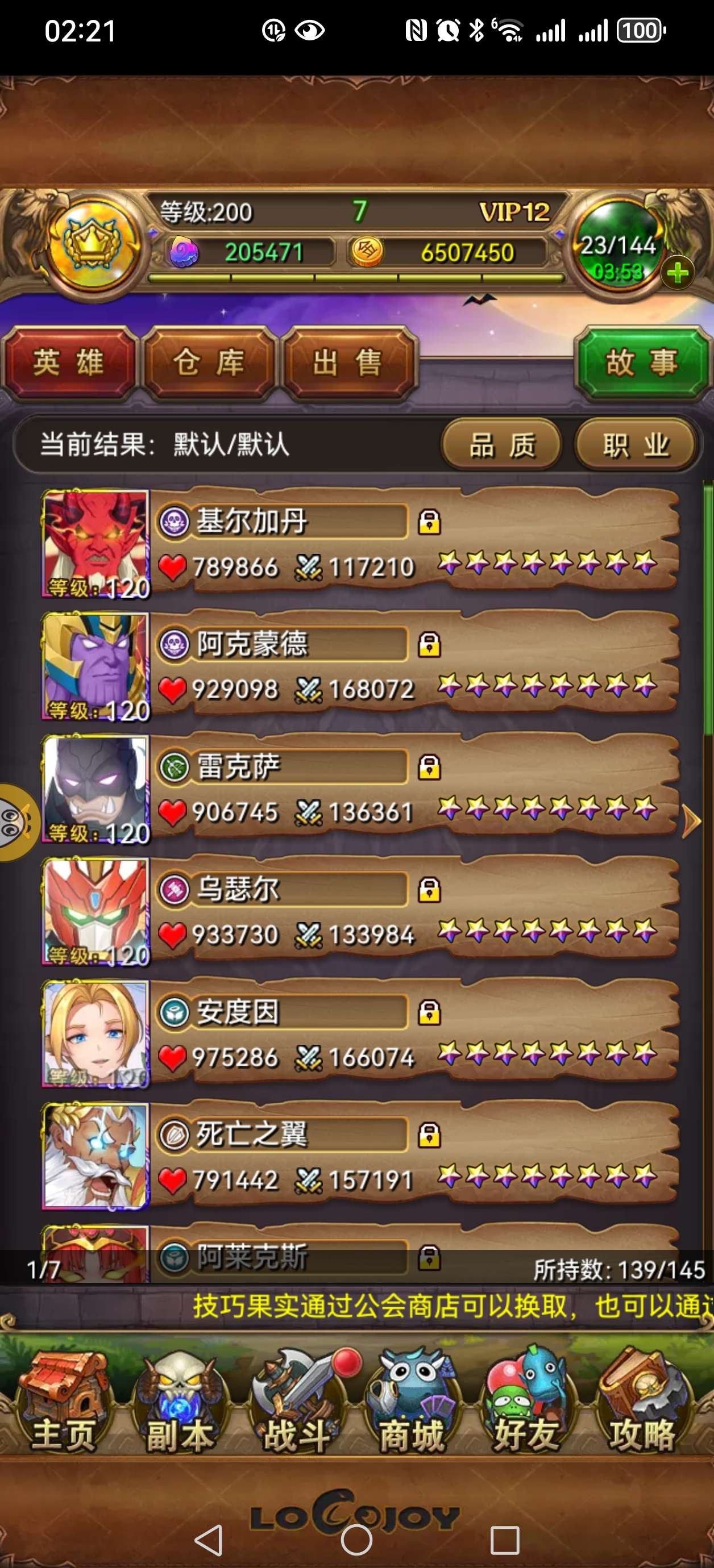Image resolution: width=714 pixels, height=1568 pixels.
Task: Go to next page with right arrow
Action: click(x=691, y=821)
